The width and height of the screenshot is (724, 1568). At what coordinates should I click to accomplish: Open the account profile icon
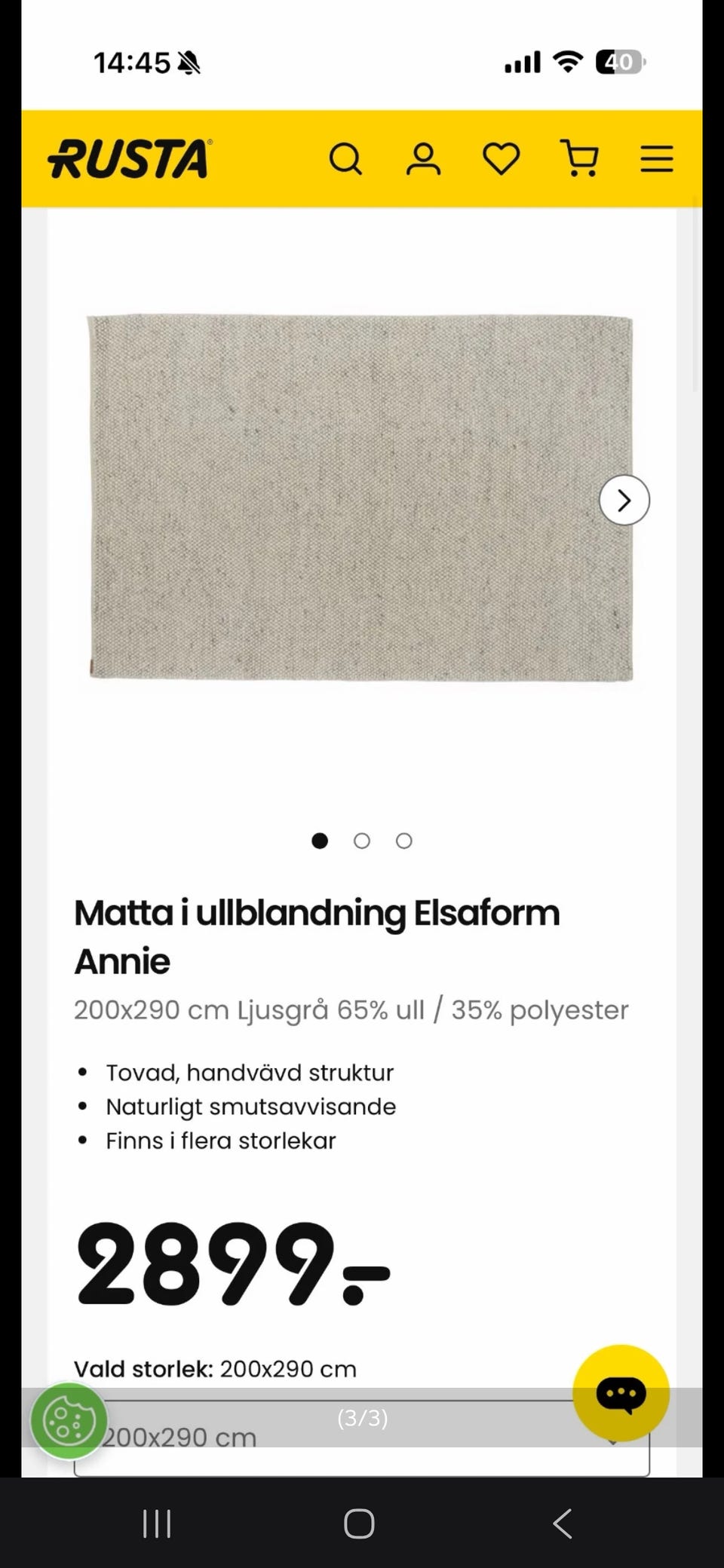coord(424,158)
